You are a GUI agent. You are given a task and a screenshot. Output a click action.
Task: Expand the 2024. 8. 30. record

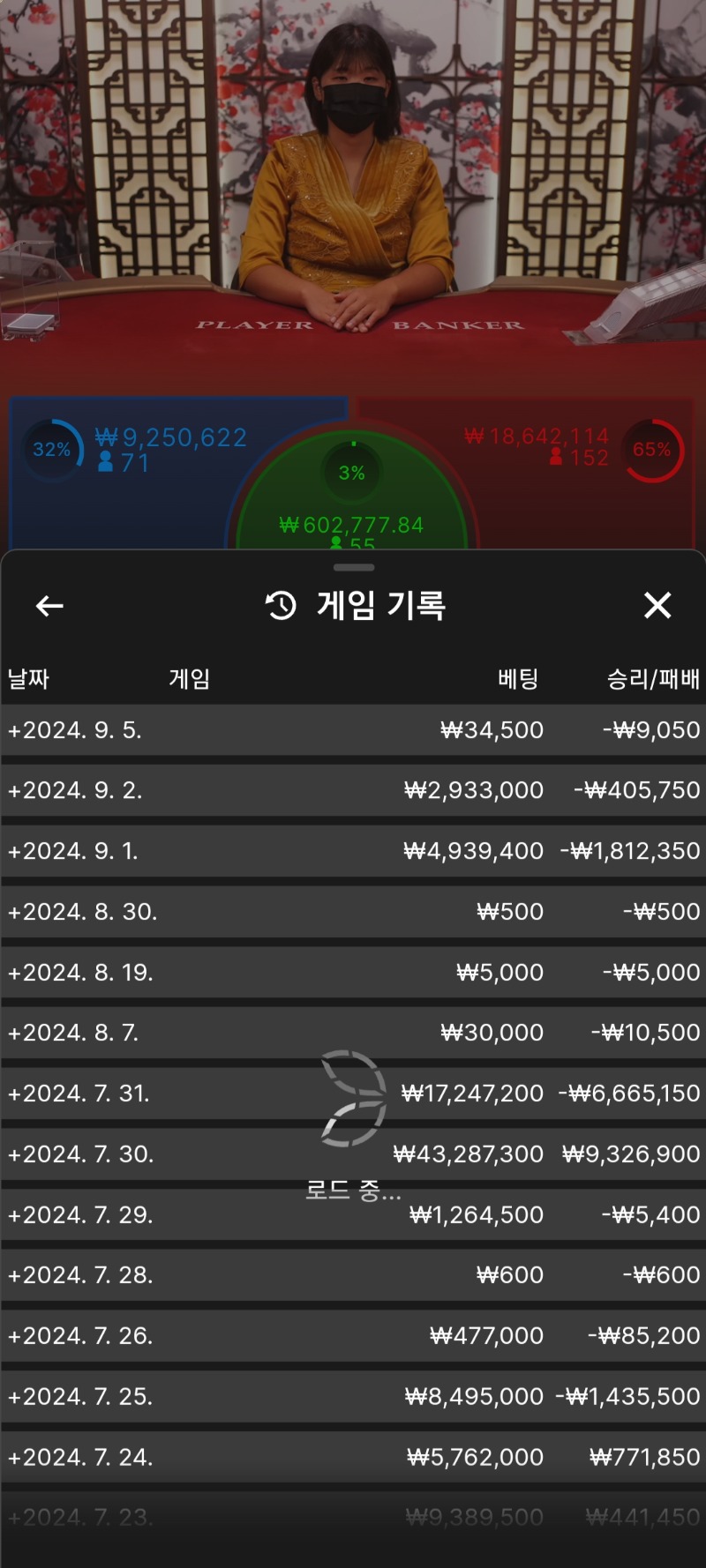click(353, 912)
